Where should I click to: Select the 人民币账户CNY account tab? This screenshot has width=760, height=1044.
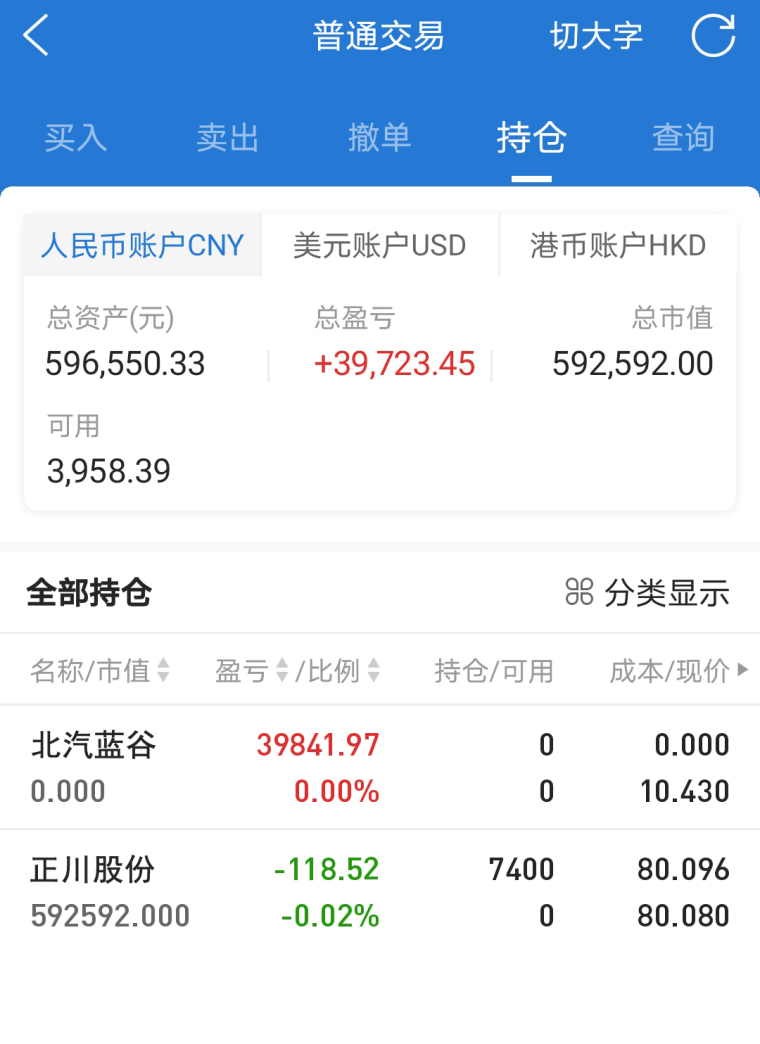click(140, 245)
